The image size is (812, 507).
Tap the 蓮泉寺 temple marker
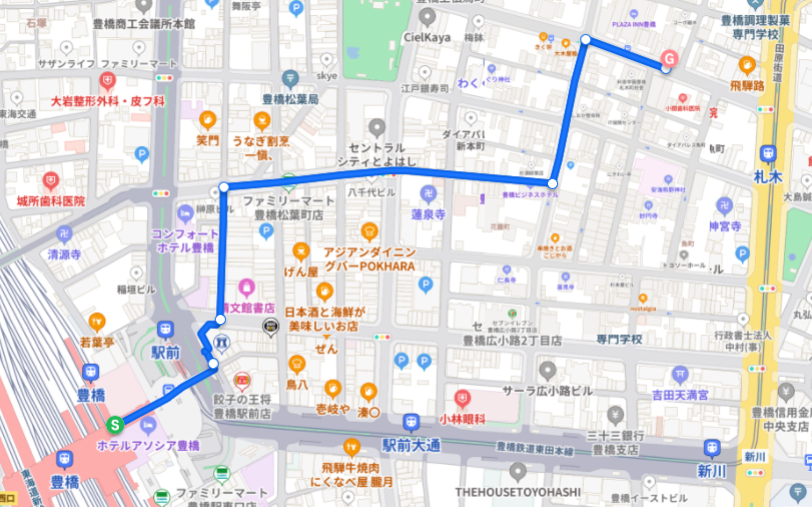pos(428,193)
